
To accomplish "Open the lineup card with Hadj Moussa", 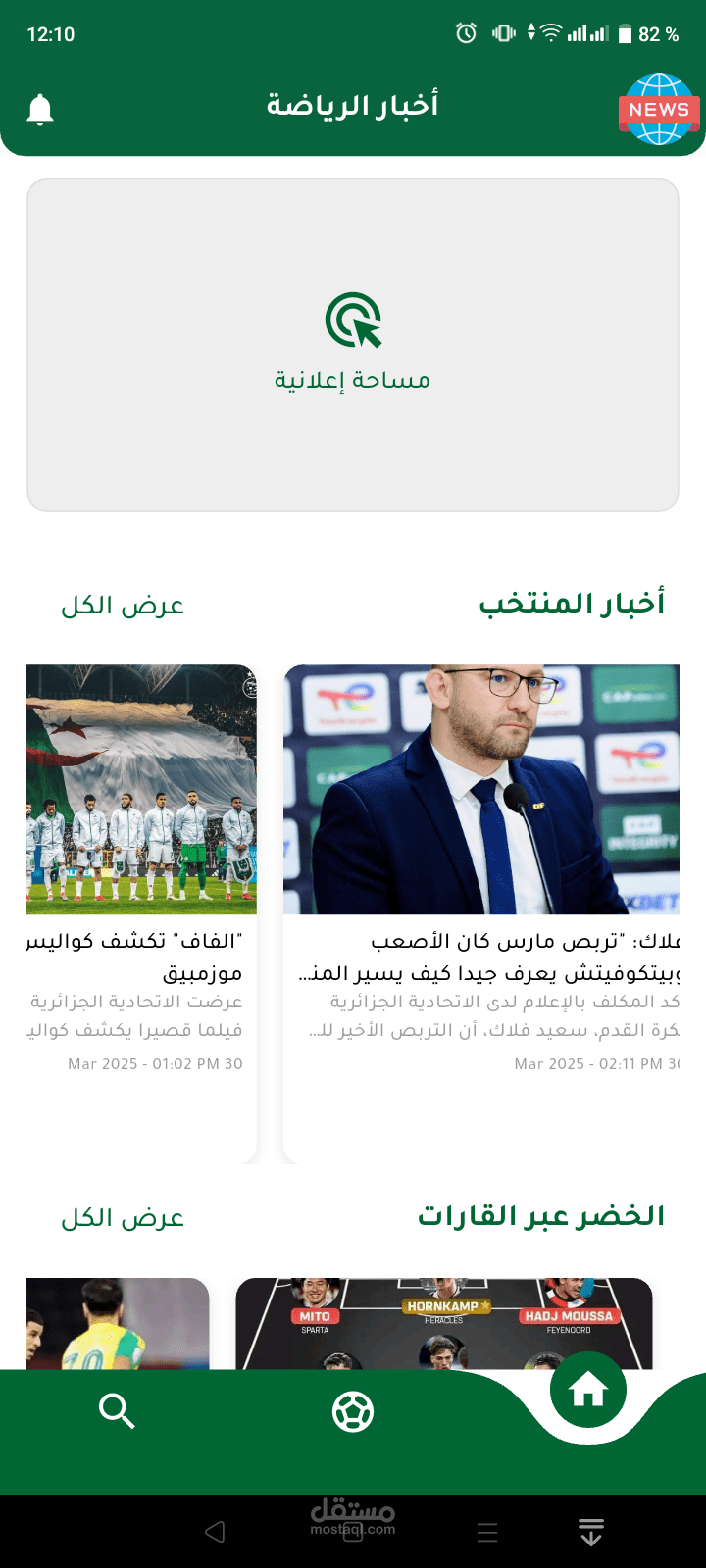I will point(443,1323).
